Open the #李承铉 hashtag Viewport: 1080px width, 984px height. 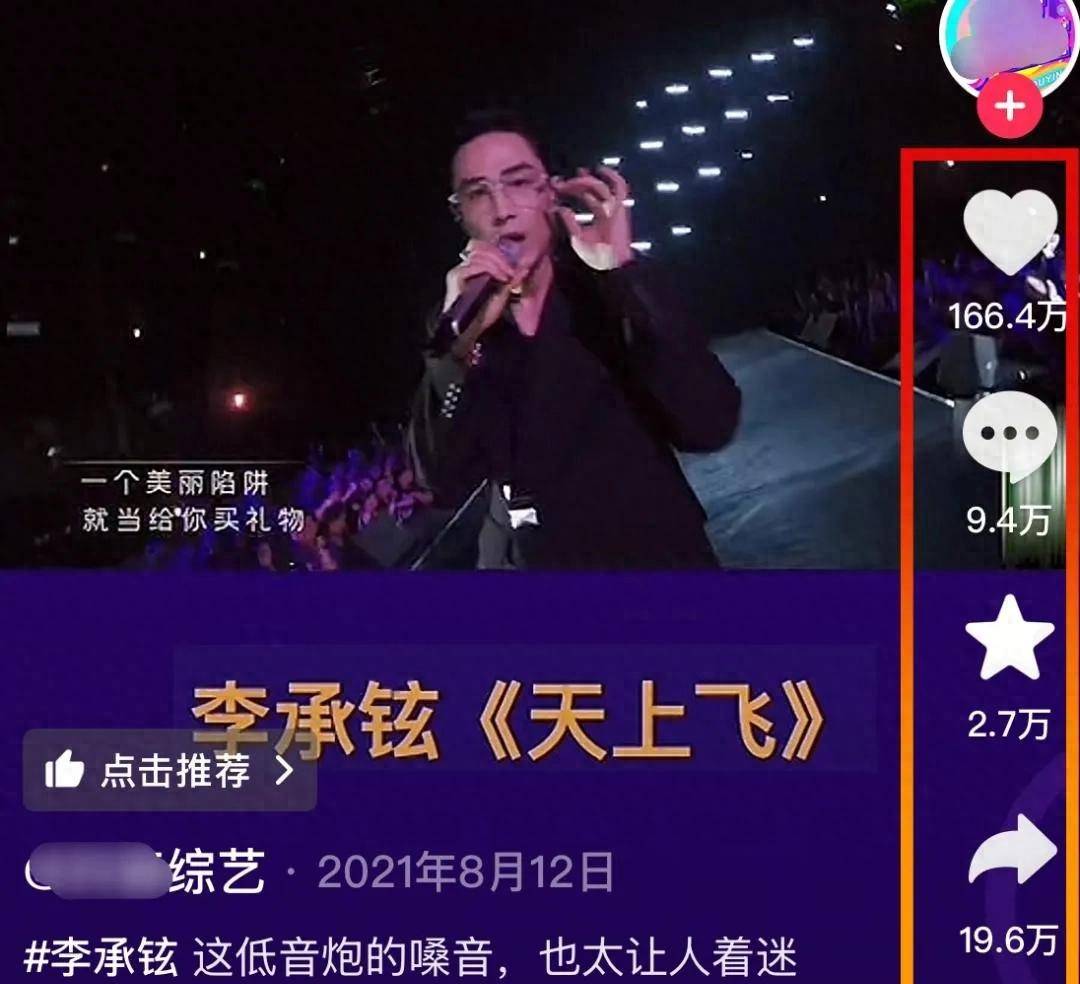100,959
